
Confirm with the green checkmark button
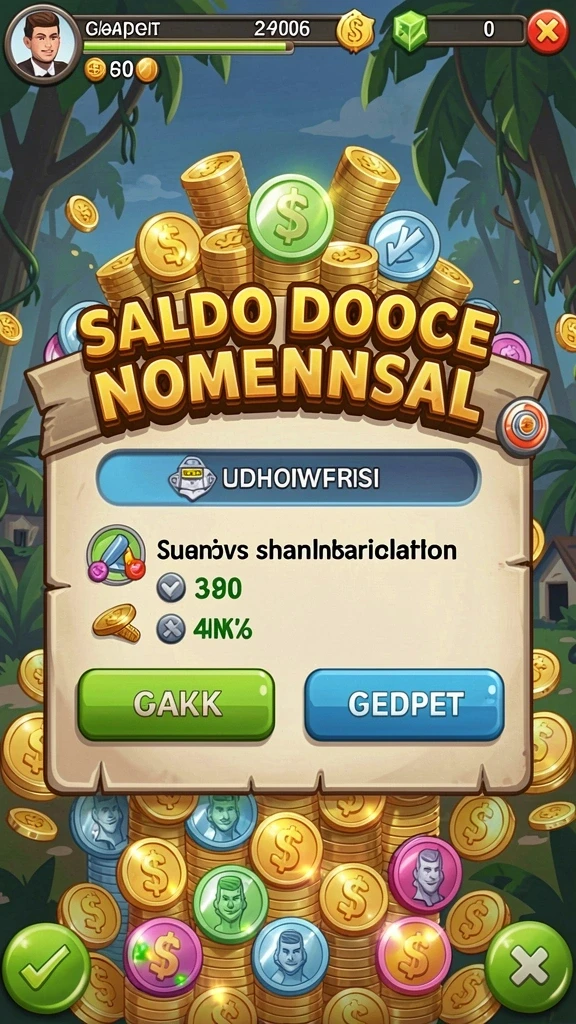click(x=46, y=968)
